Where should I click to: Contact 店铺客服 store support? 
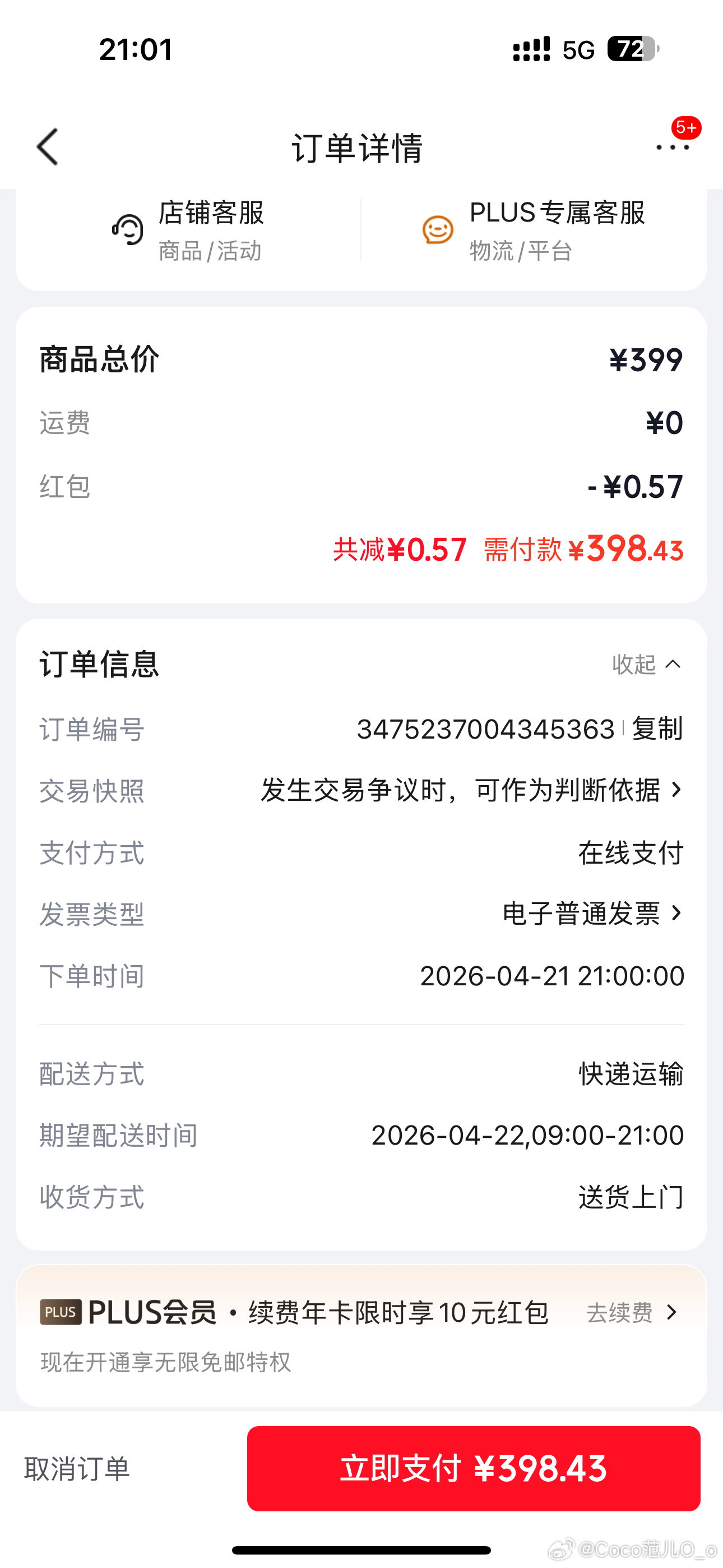tap(189, 230)
